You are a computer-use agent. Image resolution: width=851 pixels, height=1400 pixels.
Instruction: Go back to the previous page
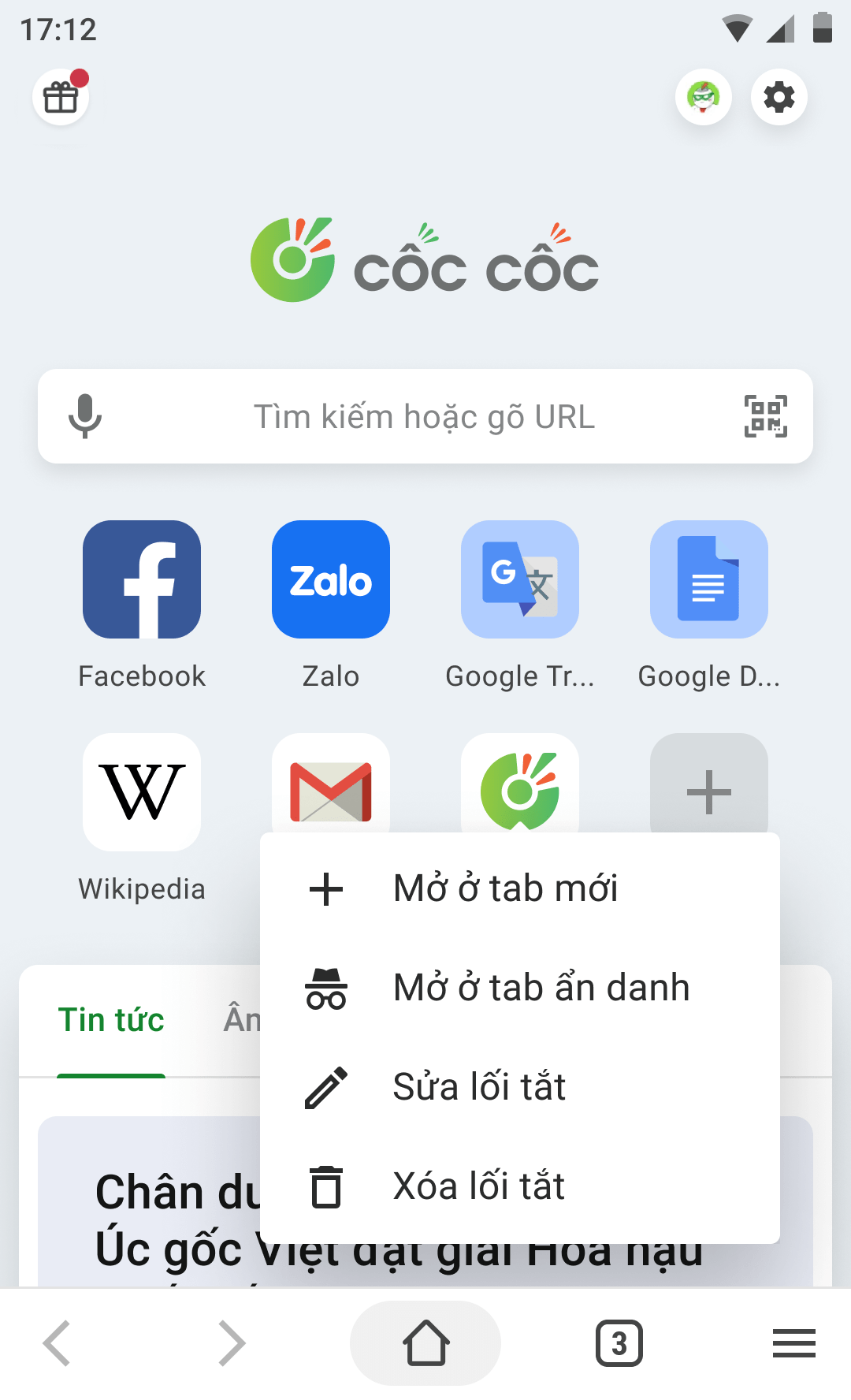57,1343
